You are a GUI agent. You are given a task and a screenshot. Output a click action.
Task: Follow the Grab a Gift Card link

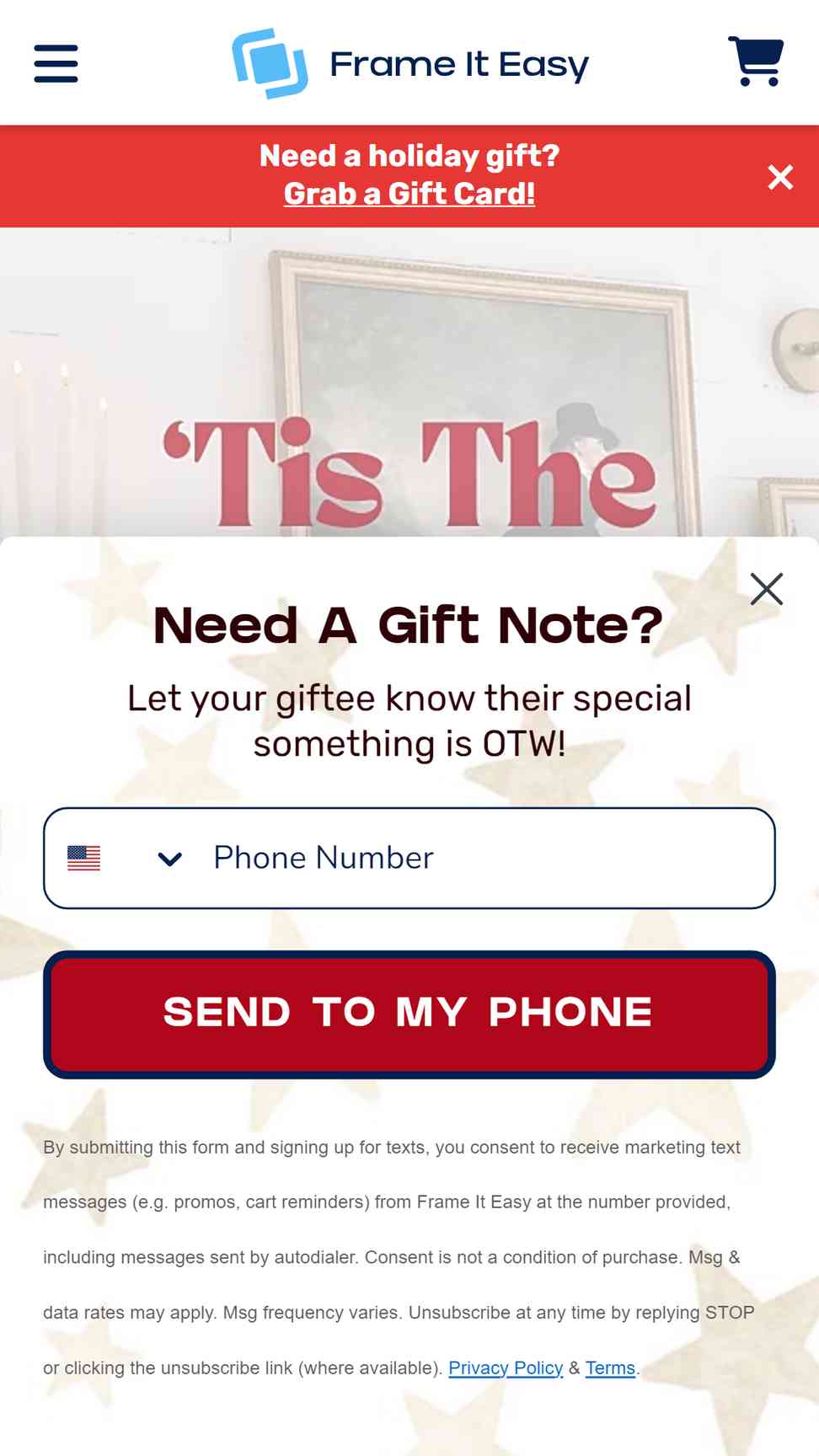tap(409, 194)
